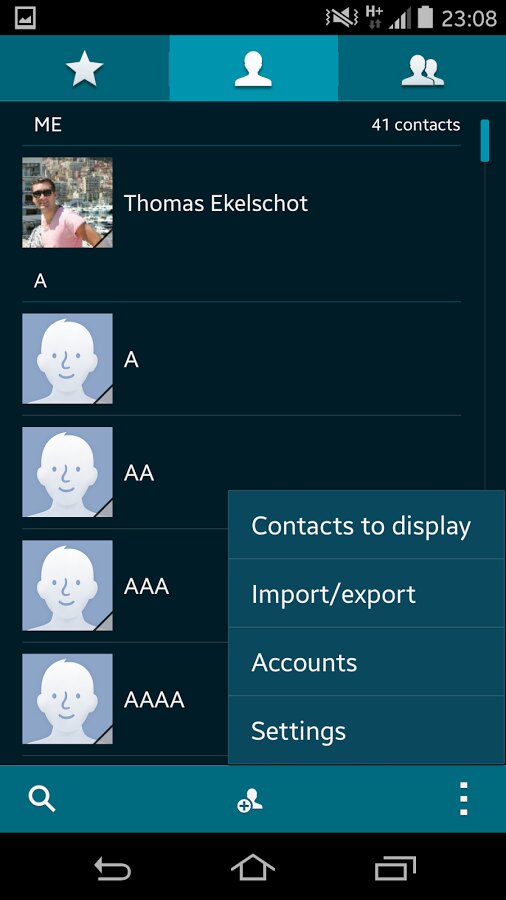Screen dimensions: 506x900
Task: Tap the three-dot overflow menu
Action: pyautogui.click(x=464, y=798)
